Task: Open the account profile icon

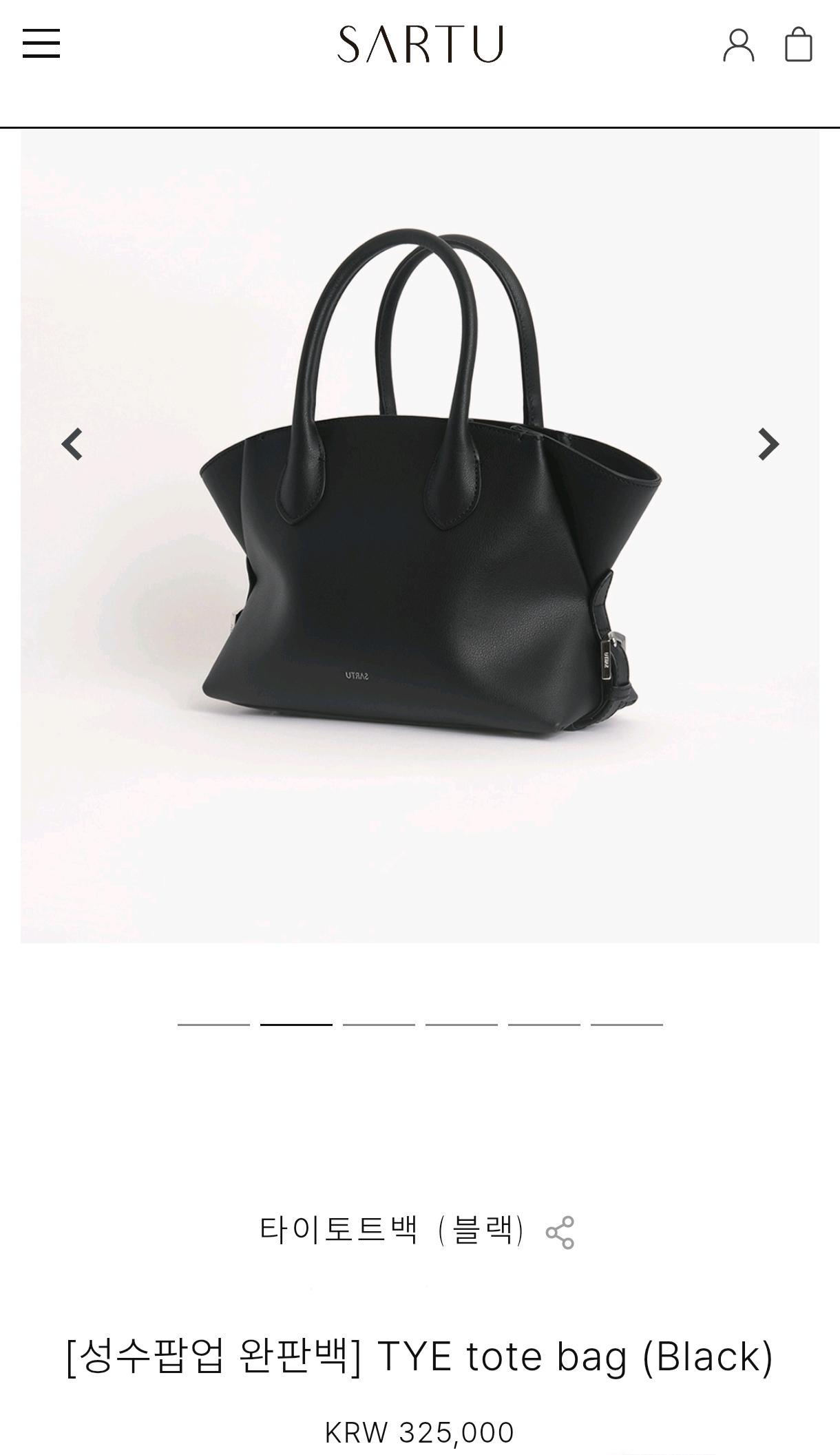Action: click(x=738, y=45)
